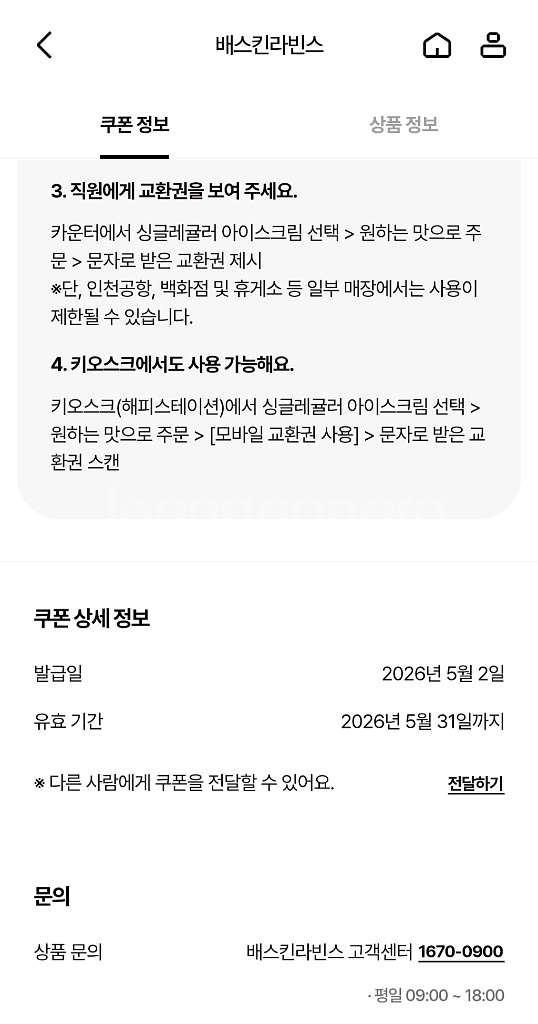Go back using the top-left arrow
The width and height of the screenshot is (538, 1024).
pos(44,46)
